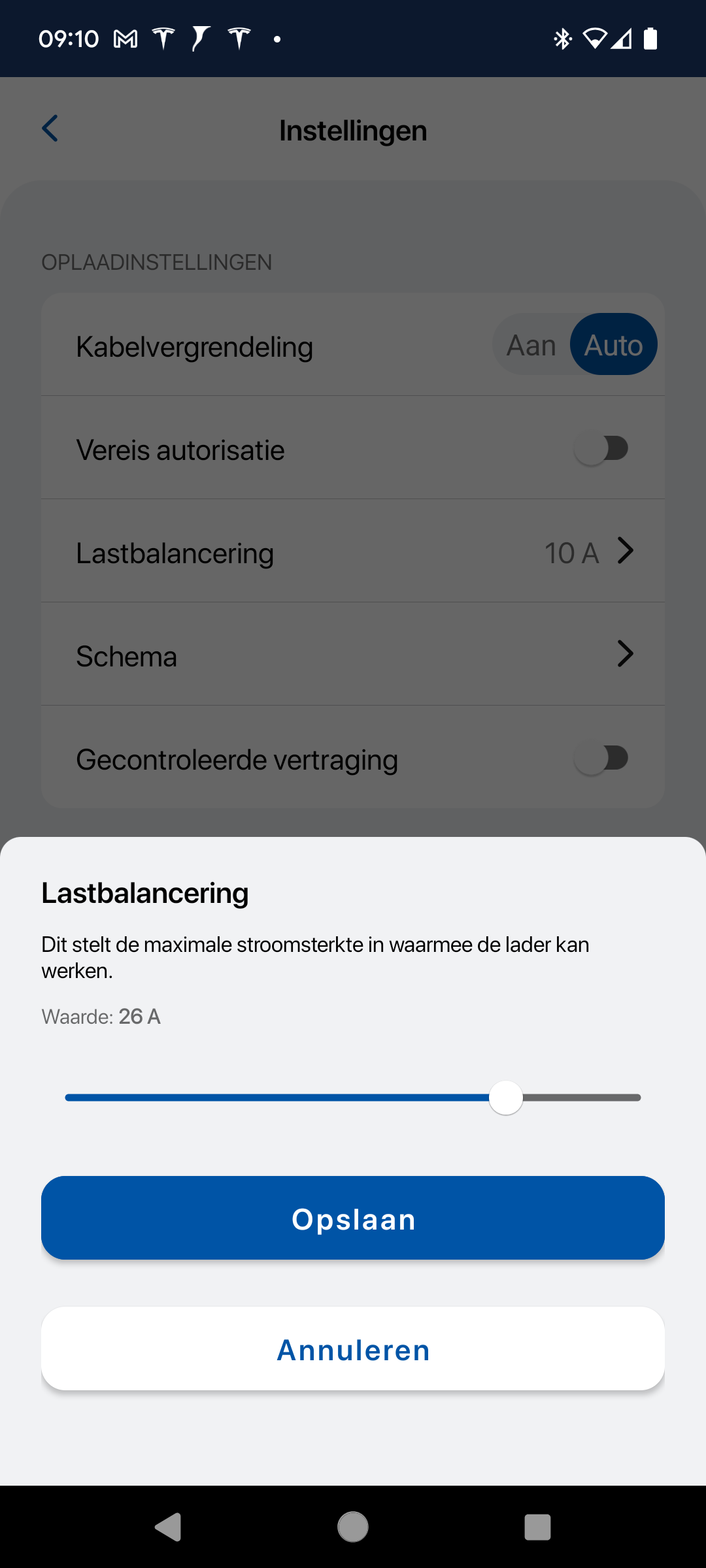
Task: Open the system recent apps
Action: (x=537, y=1527)
